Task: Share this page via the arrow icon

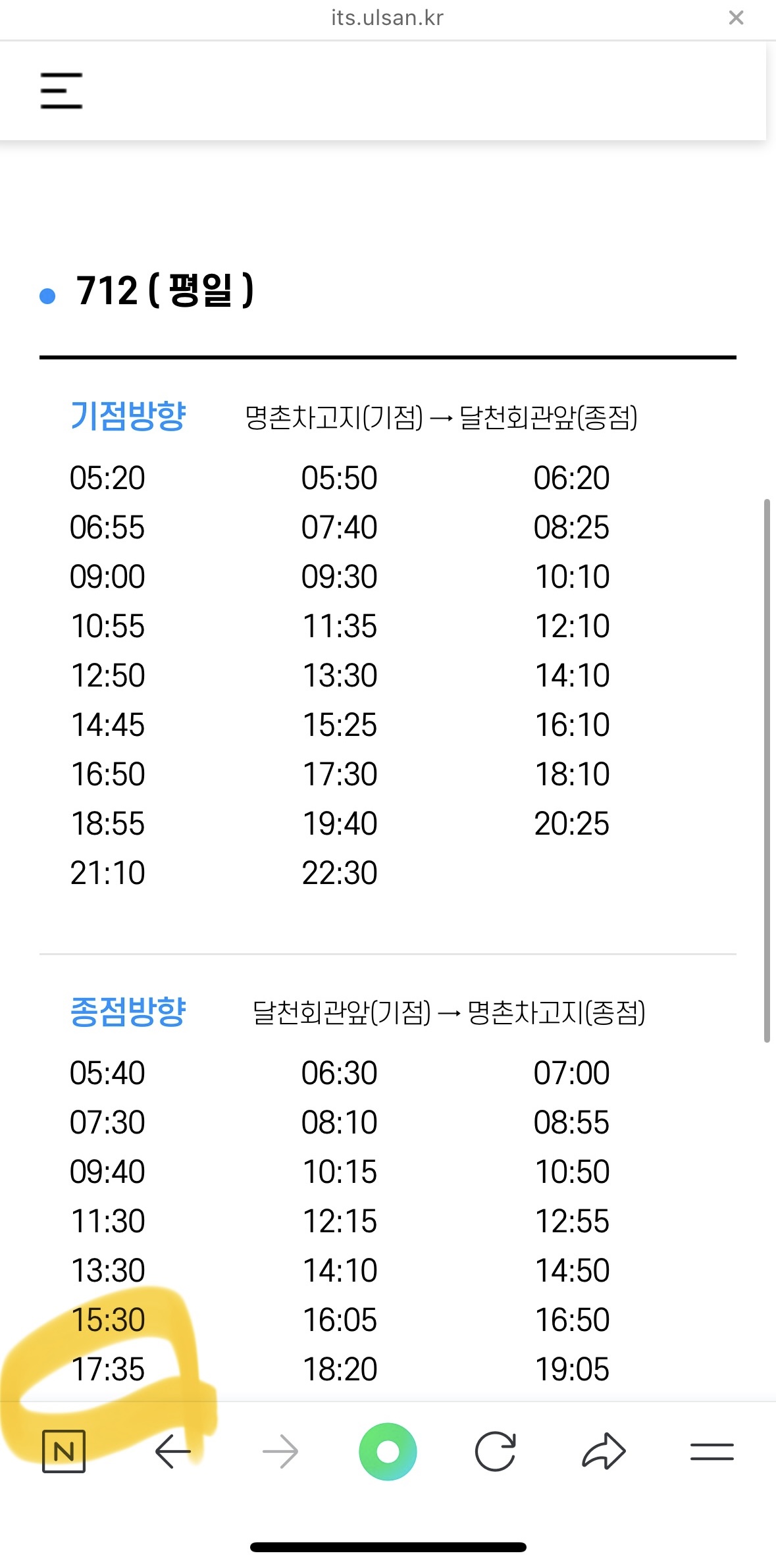Action: tap(604, 1451)
